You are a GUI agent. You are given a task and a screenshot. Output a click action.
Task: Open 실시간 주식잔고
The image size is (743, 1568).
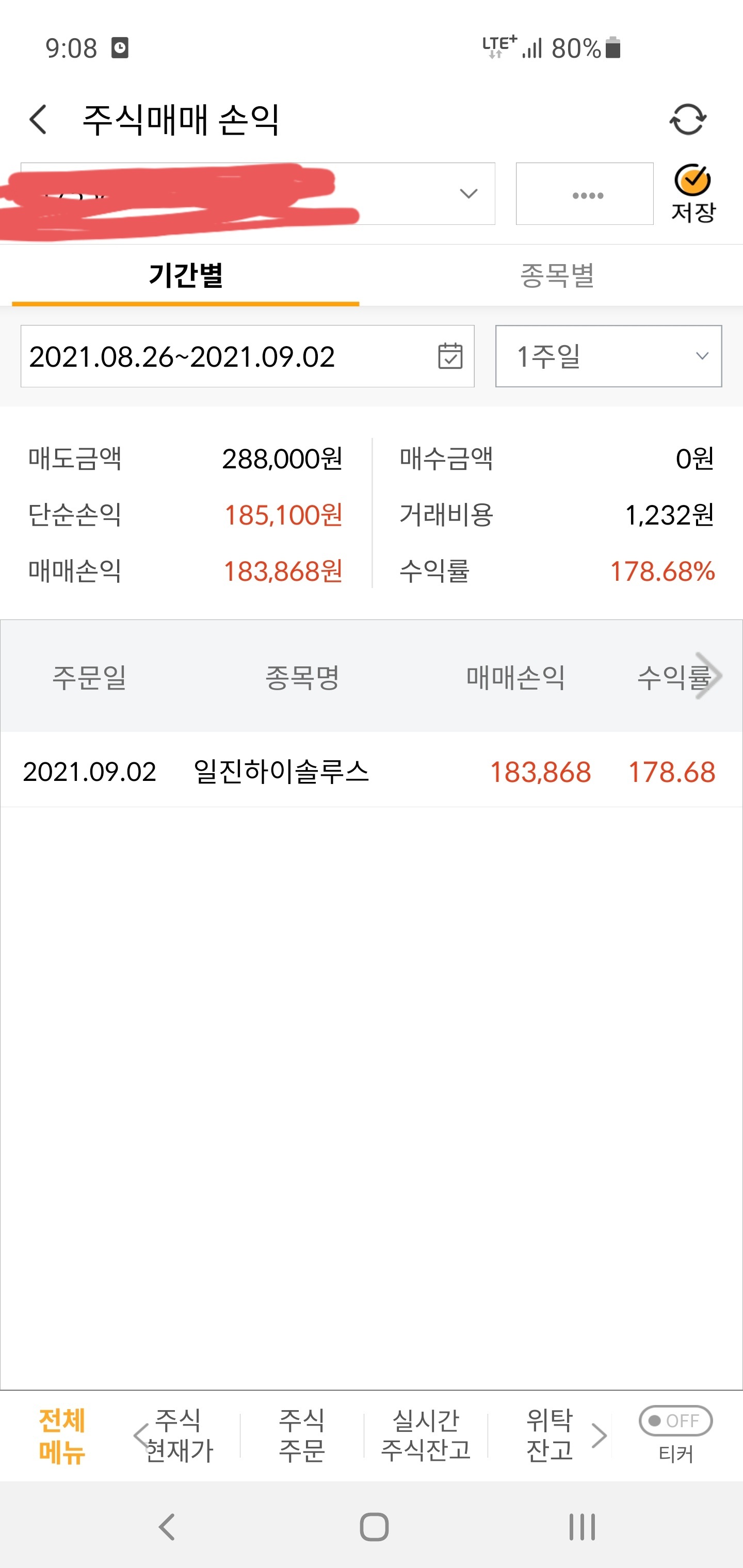point(426,1436)
